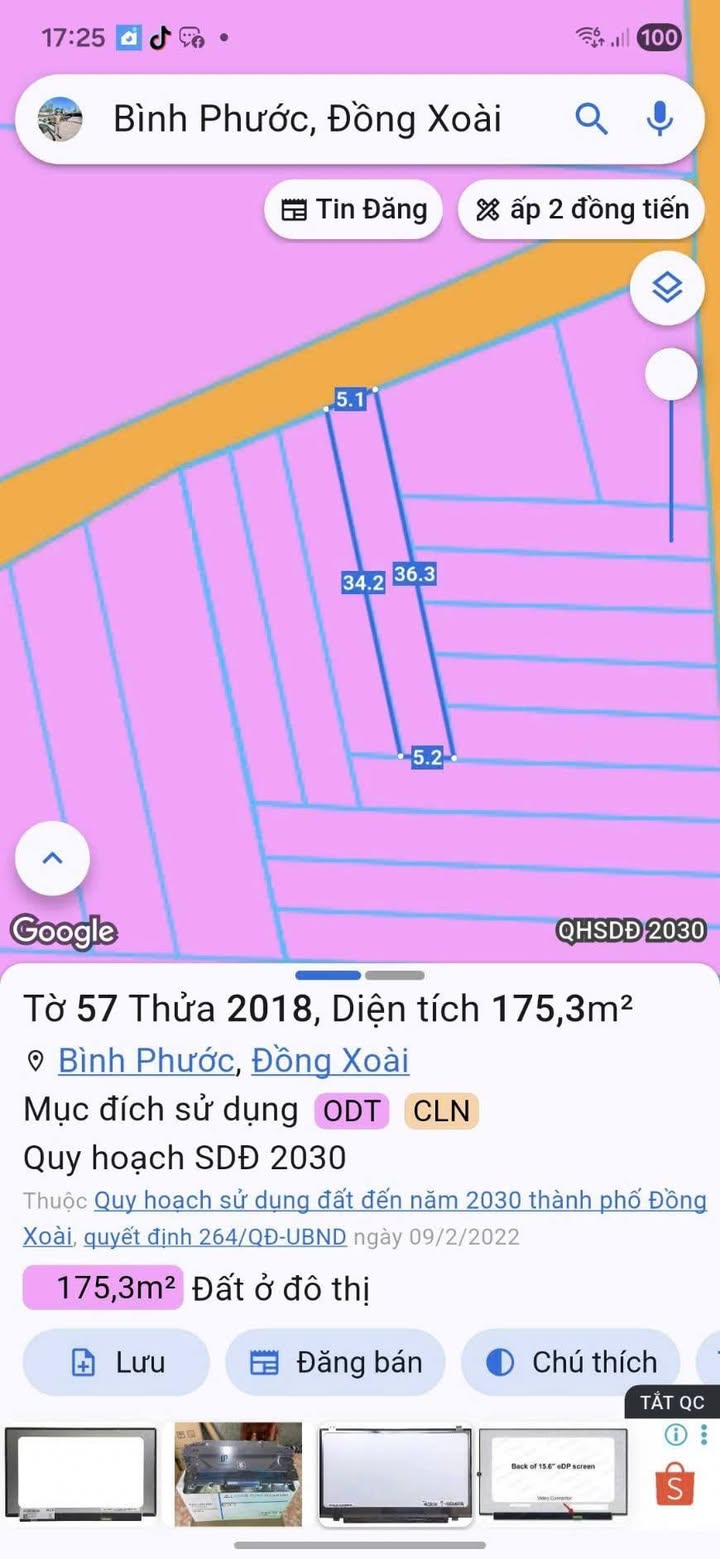720x1559 pixels.
Task: Switch to the second sheet page indicator
Action: point(394,974)
